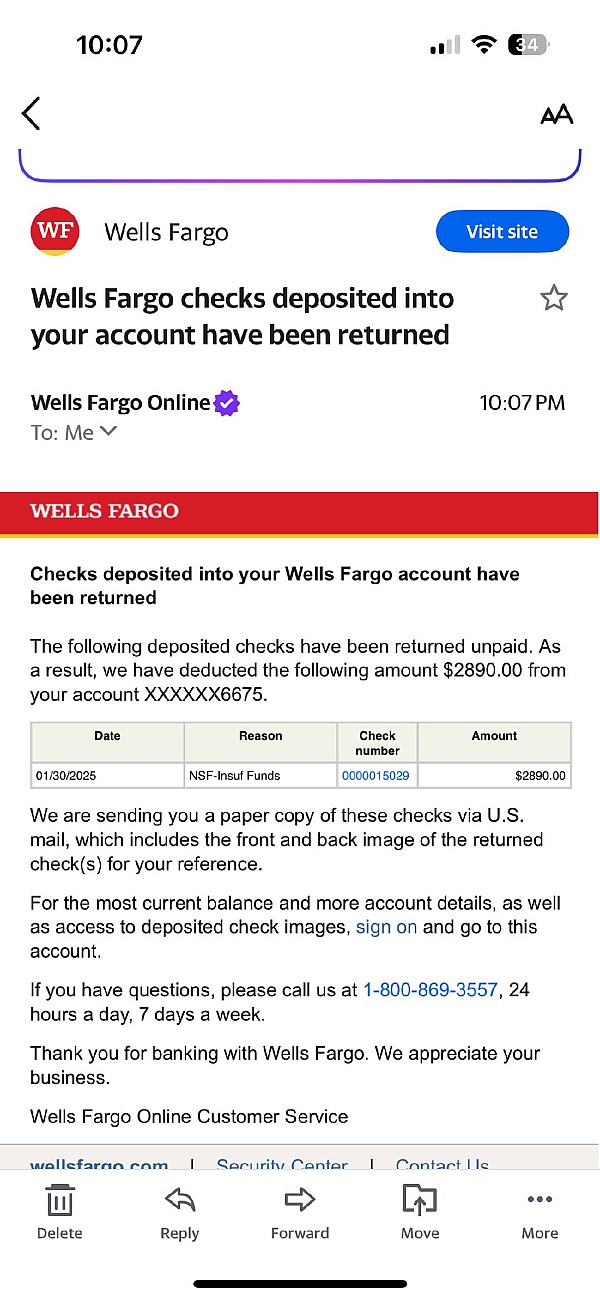This screenshot has height=1300, width=600.
Task: Delete this email
Action: (x=60, y=1212)
